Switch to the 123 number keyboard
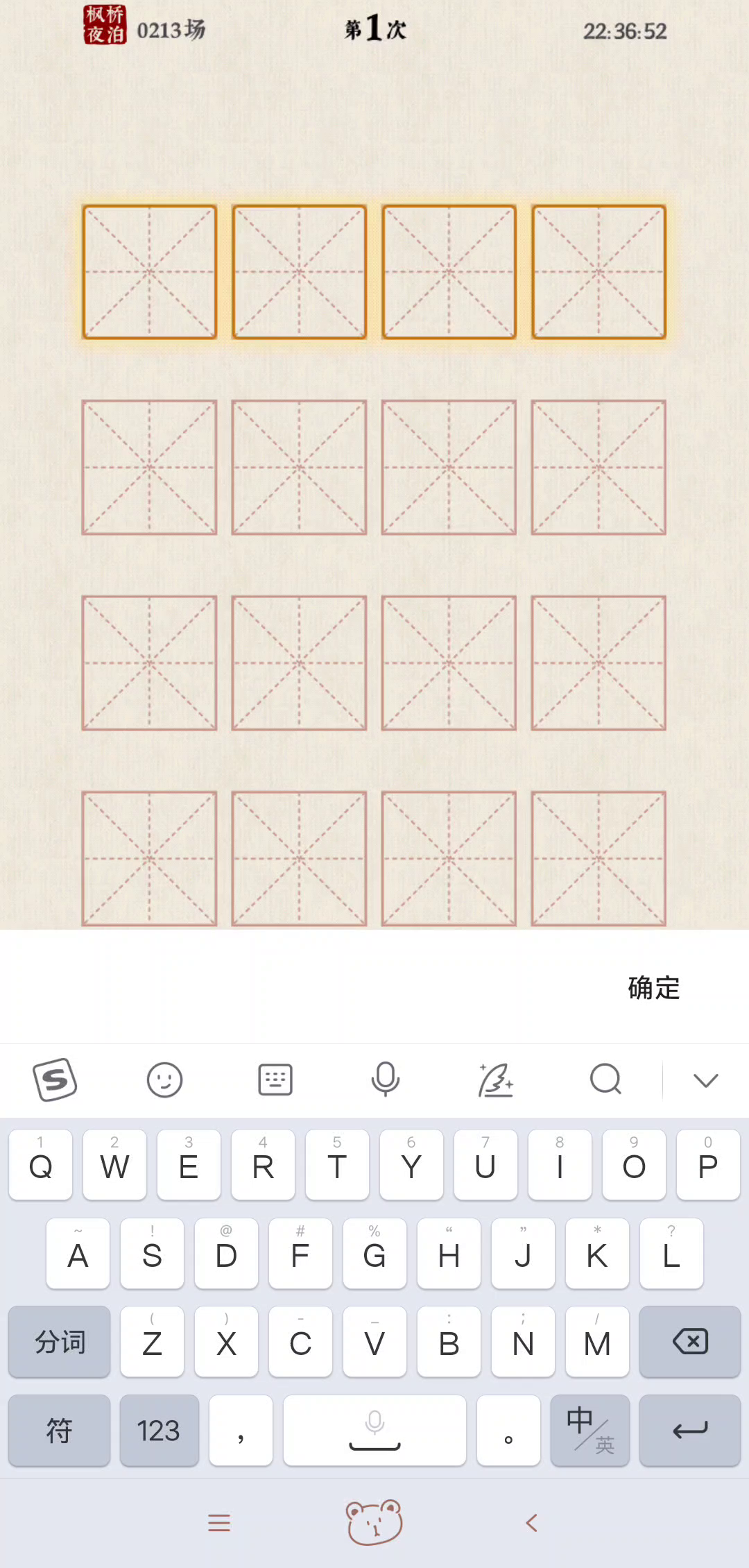The width and height of the screenshot is (749, 1568). coord(159,1430)
